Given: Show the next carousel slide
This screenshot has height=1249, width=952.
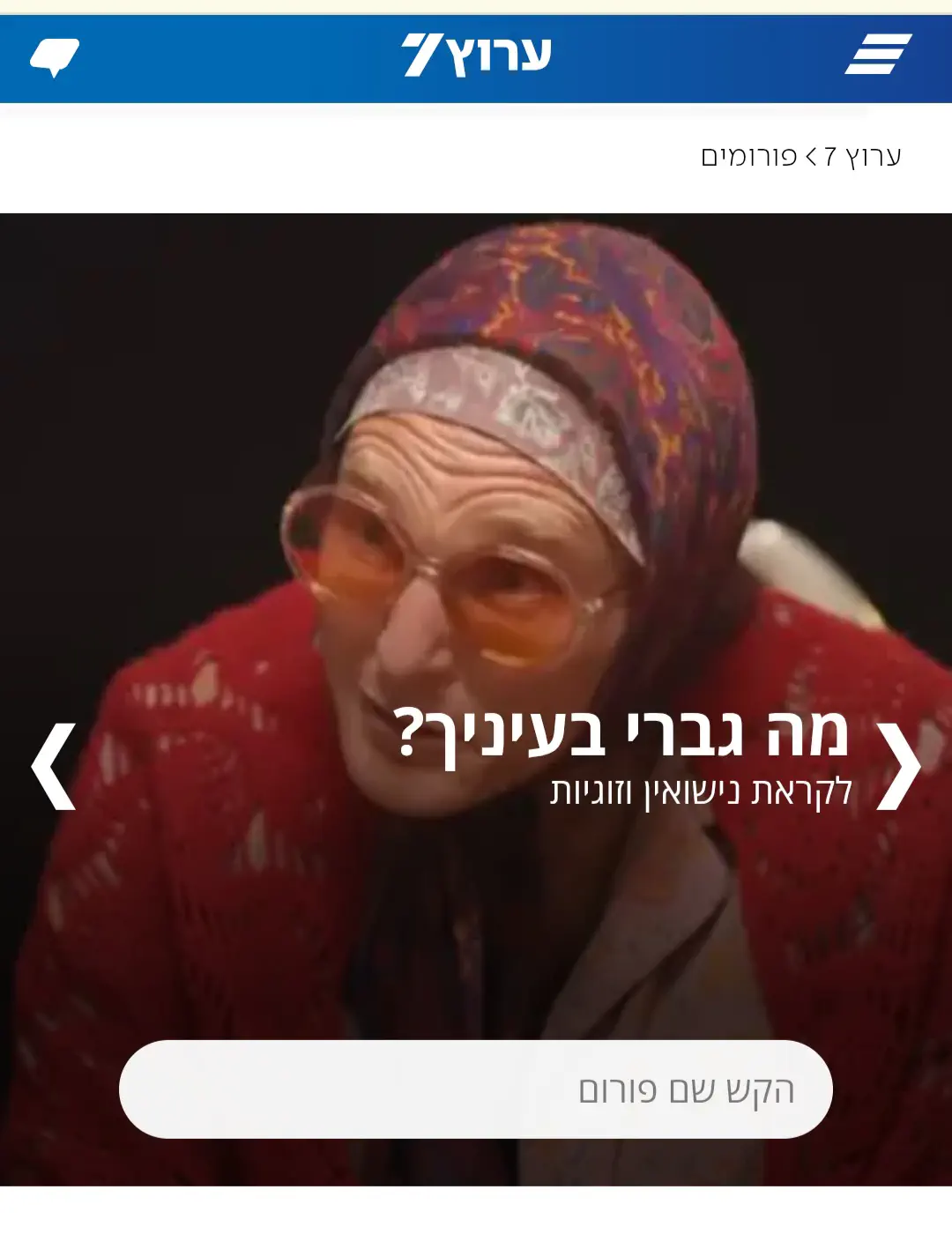Looking at the screenshot, I should [54, 765].
